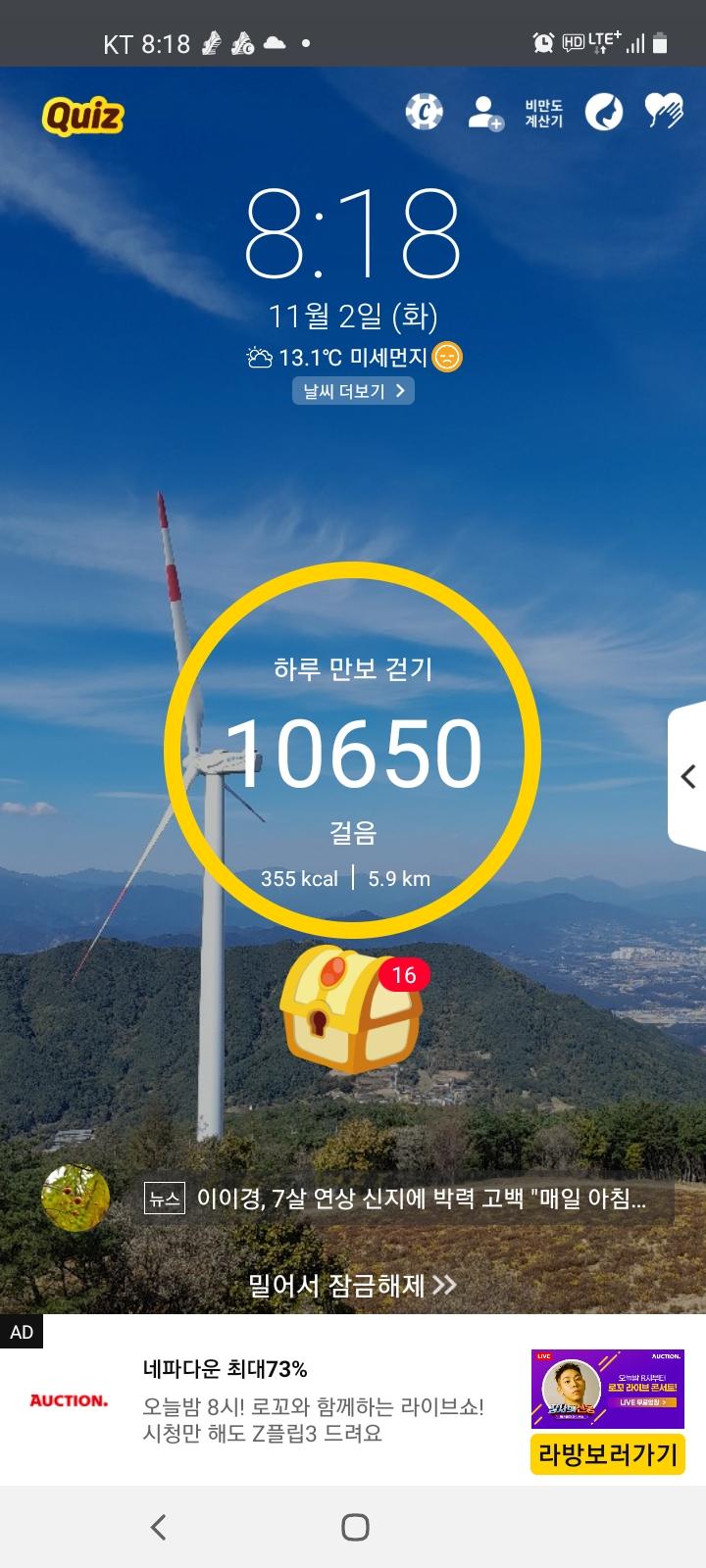Image resolution: width=706 pixels, height=1568 pixels.
Task: Open 비만도 계산기 (BMI calculator)
Action: click(x=543, y=113)
